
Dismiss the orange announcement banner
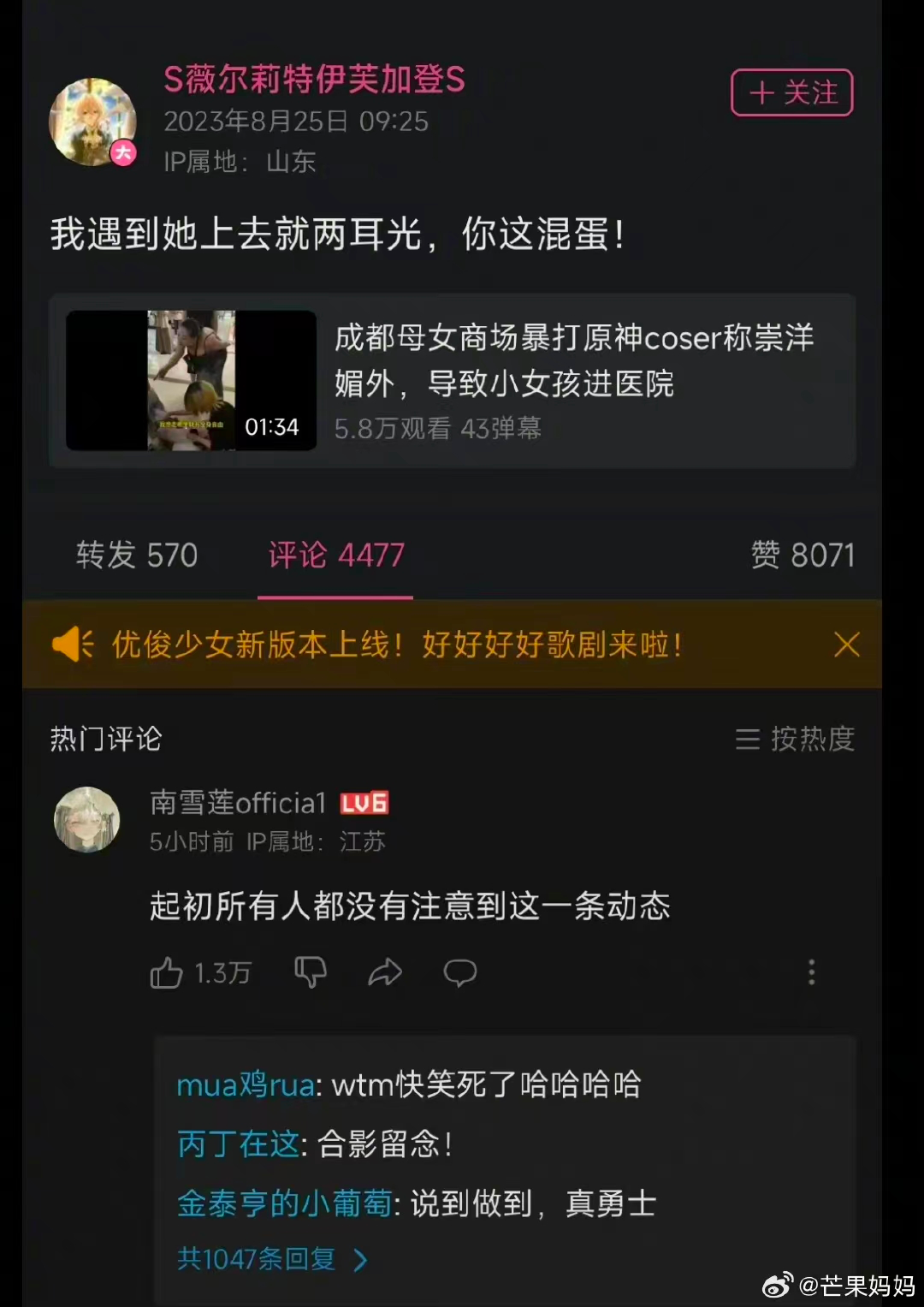coord(846,645)
